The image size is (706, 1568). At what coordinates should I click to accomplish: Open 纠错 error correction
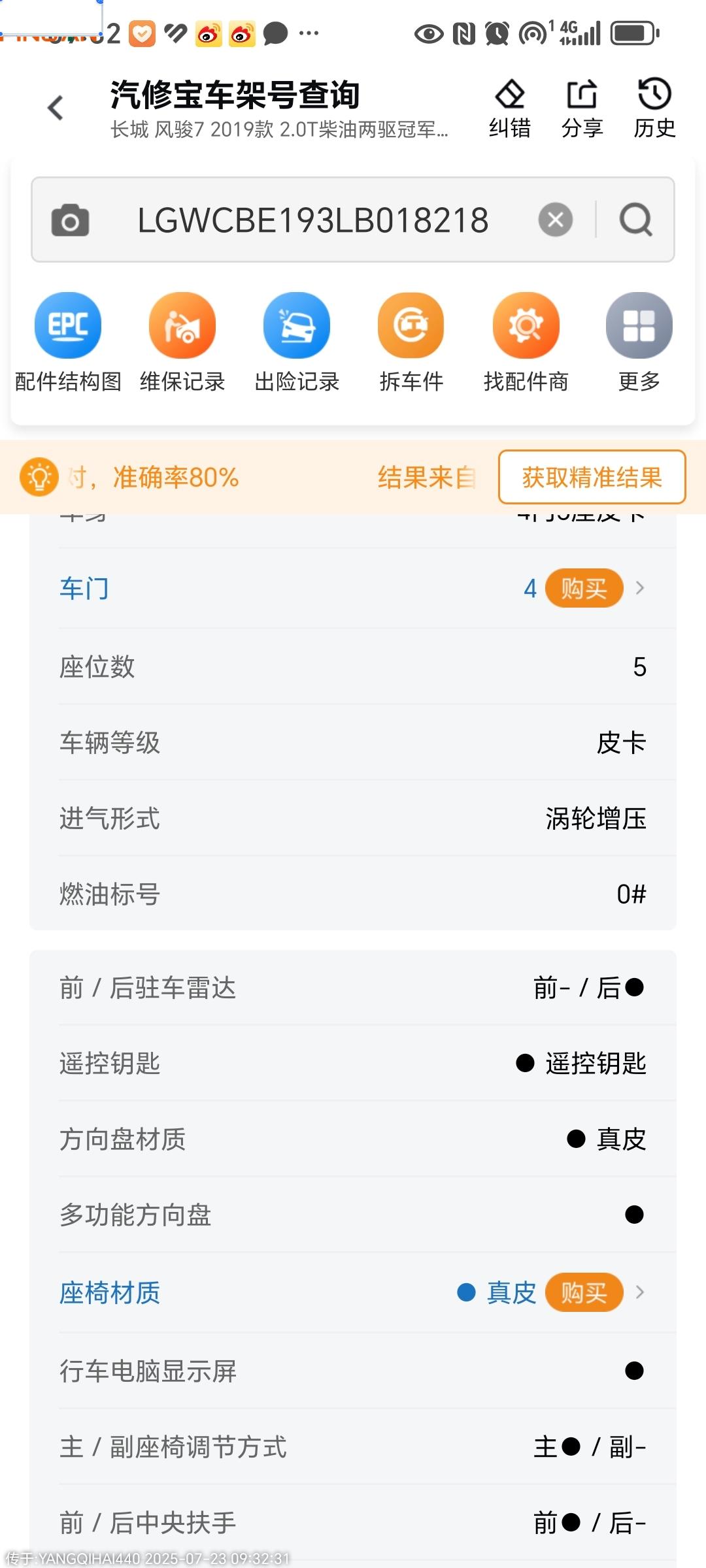click(x=510, y=108)
